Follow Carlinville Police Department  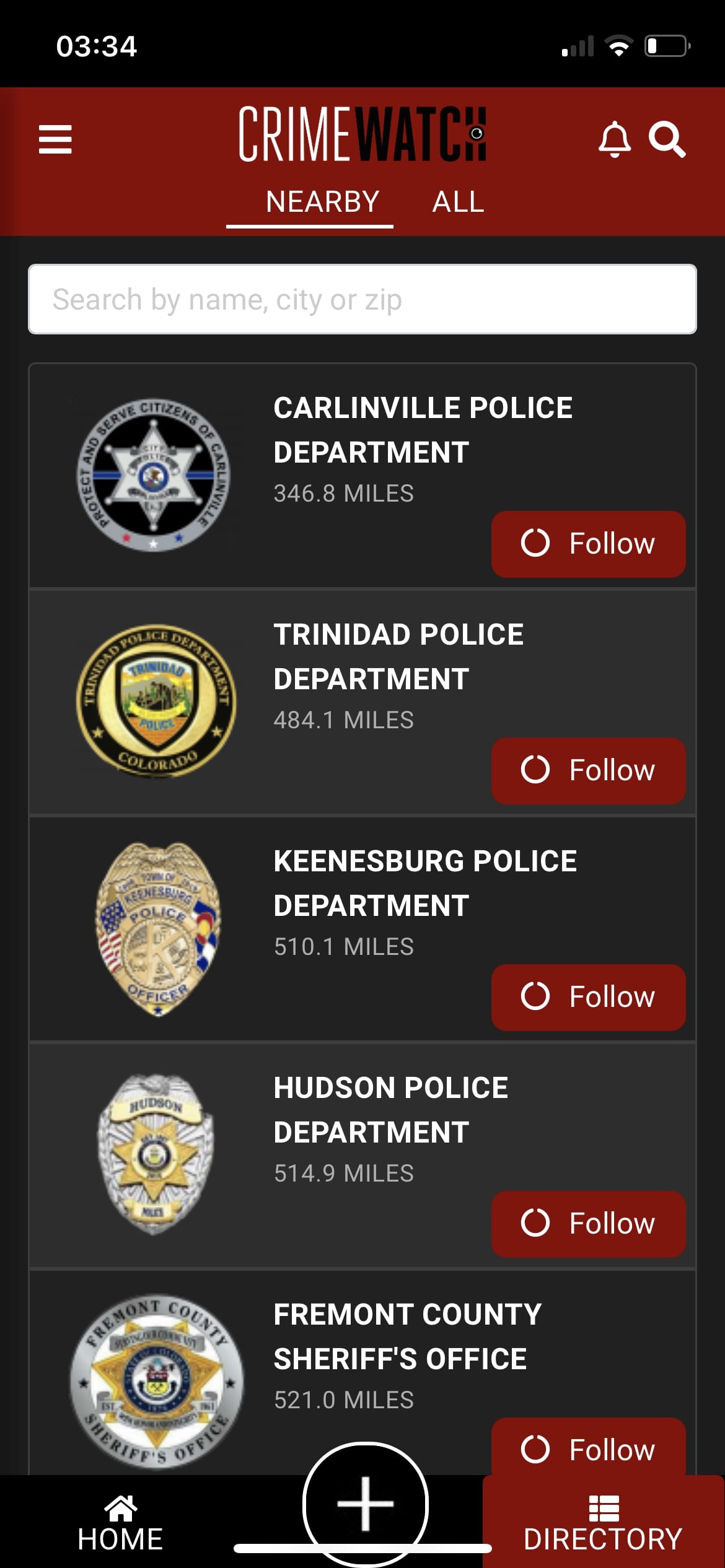click(588, 544)
